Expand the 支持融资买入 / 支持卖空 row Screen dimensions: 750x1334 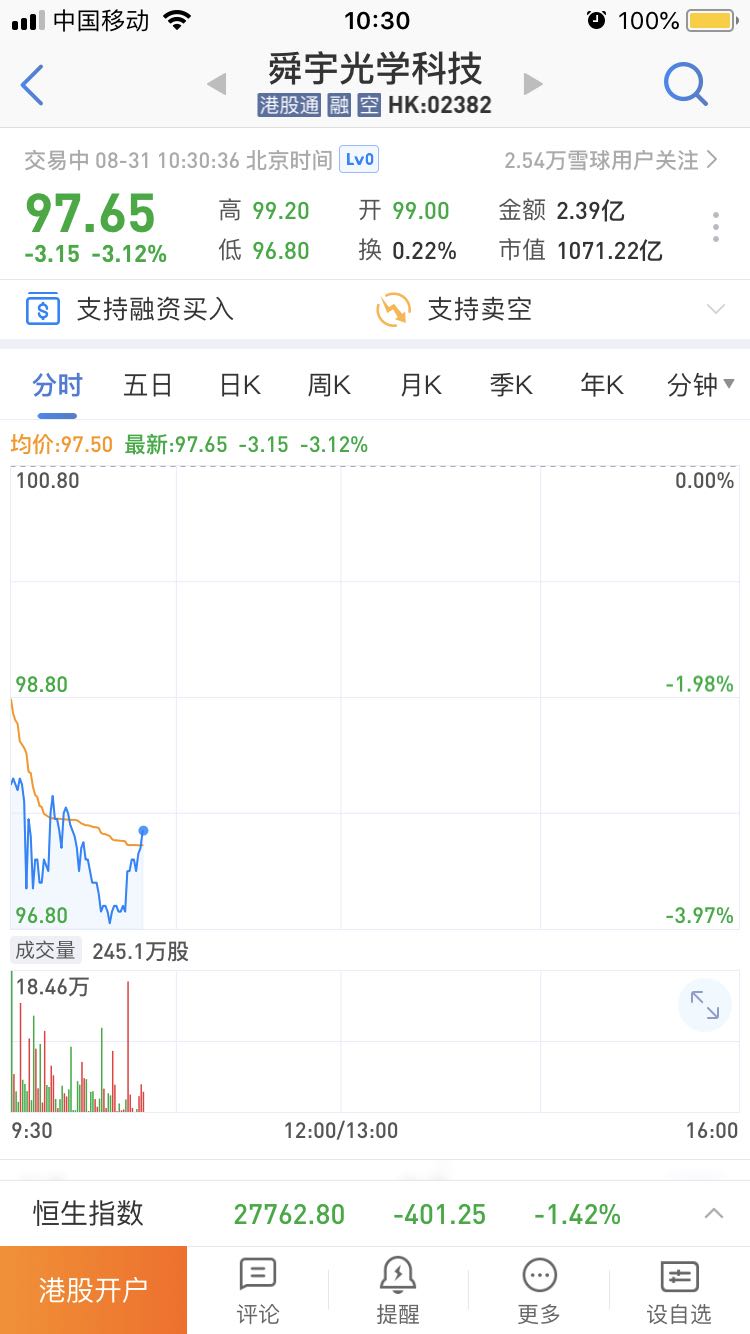[716, 310]
